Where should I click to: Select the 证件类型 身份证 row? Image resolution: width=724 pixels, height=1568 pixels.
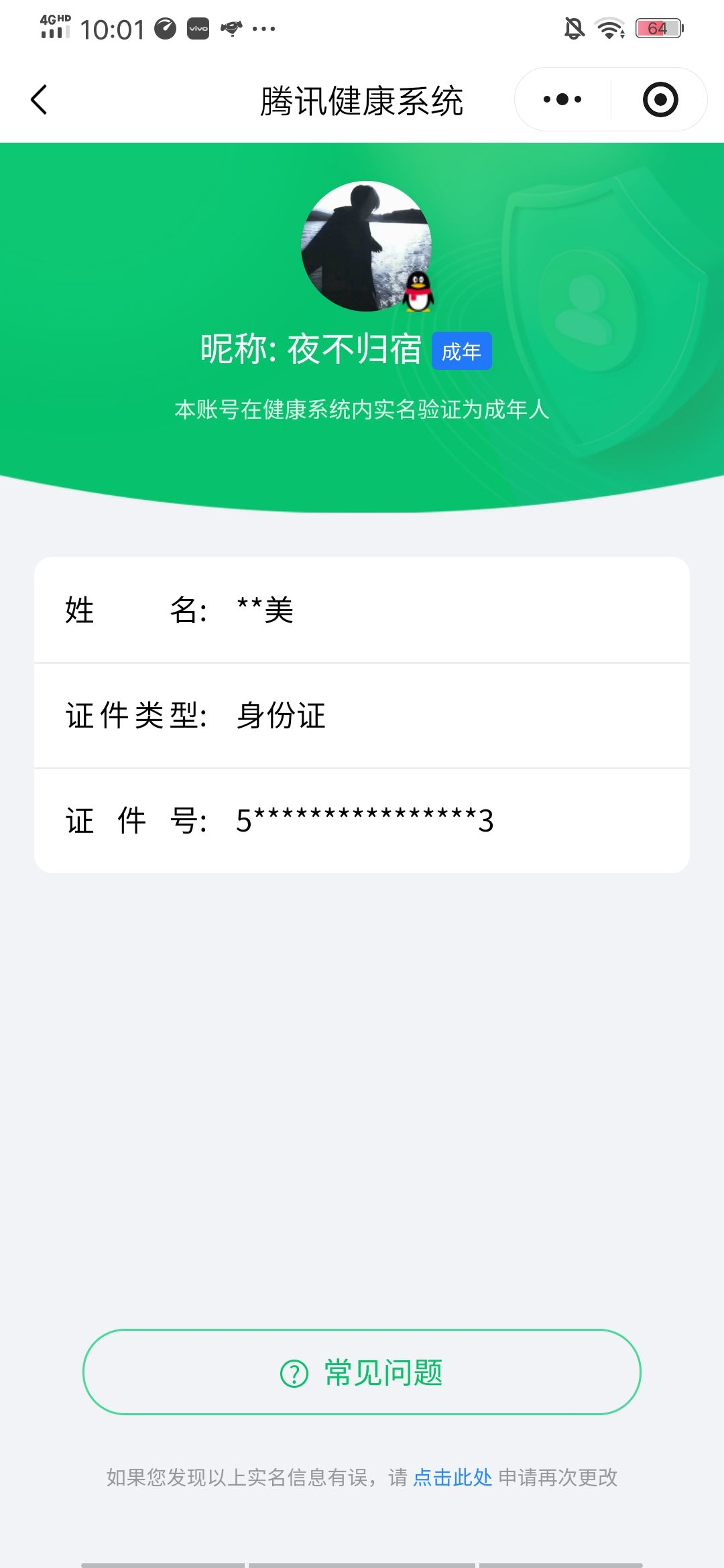pos(362,716)
